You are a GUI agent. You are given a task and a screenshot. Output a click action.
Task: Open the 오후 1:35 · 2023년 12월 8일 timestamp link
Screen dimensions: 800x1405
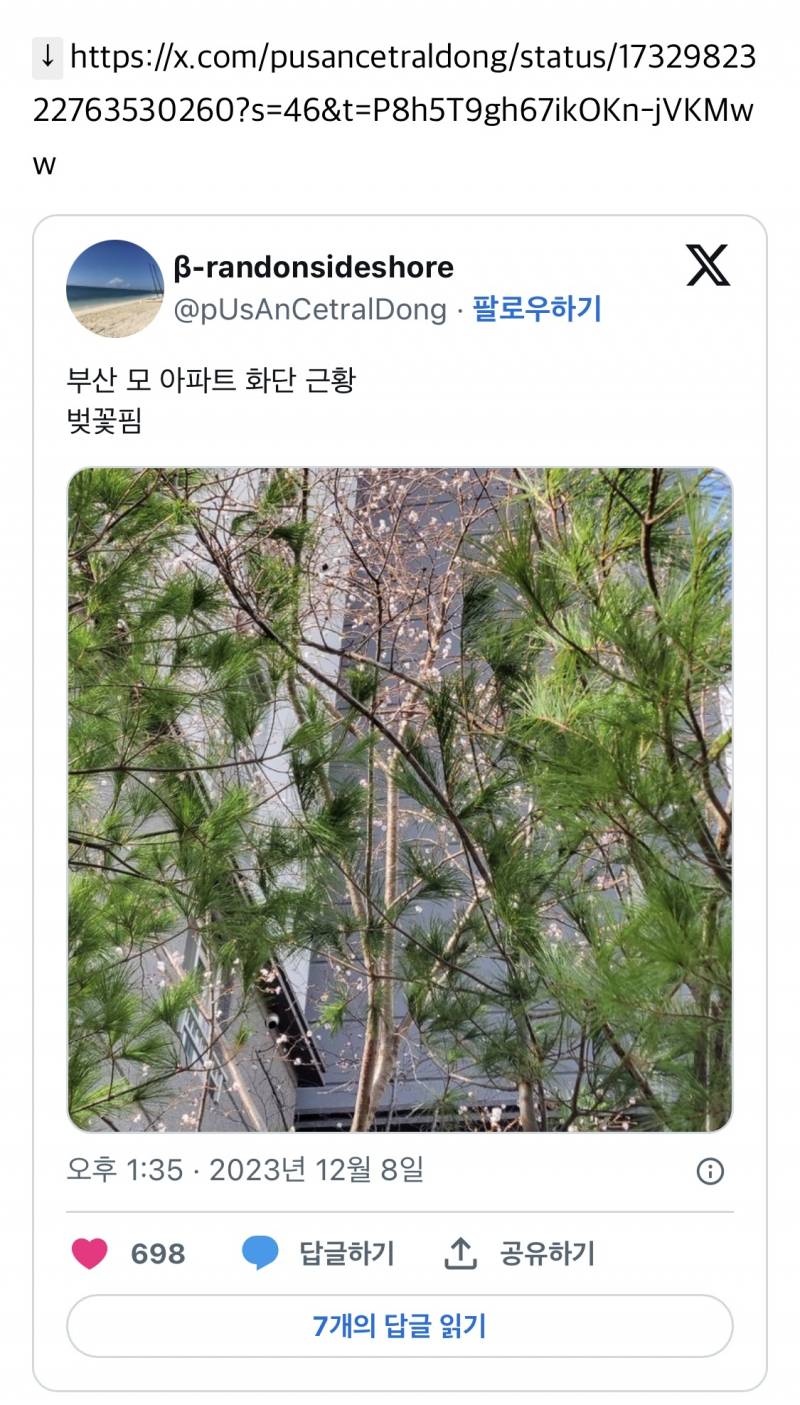pyautogui.click(x=245, y=1169)
